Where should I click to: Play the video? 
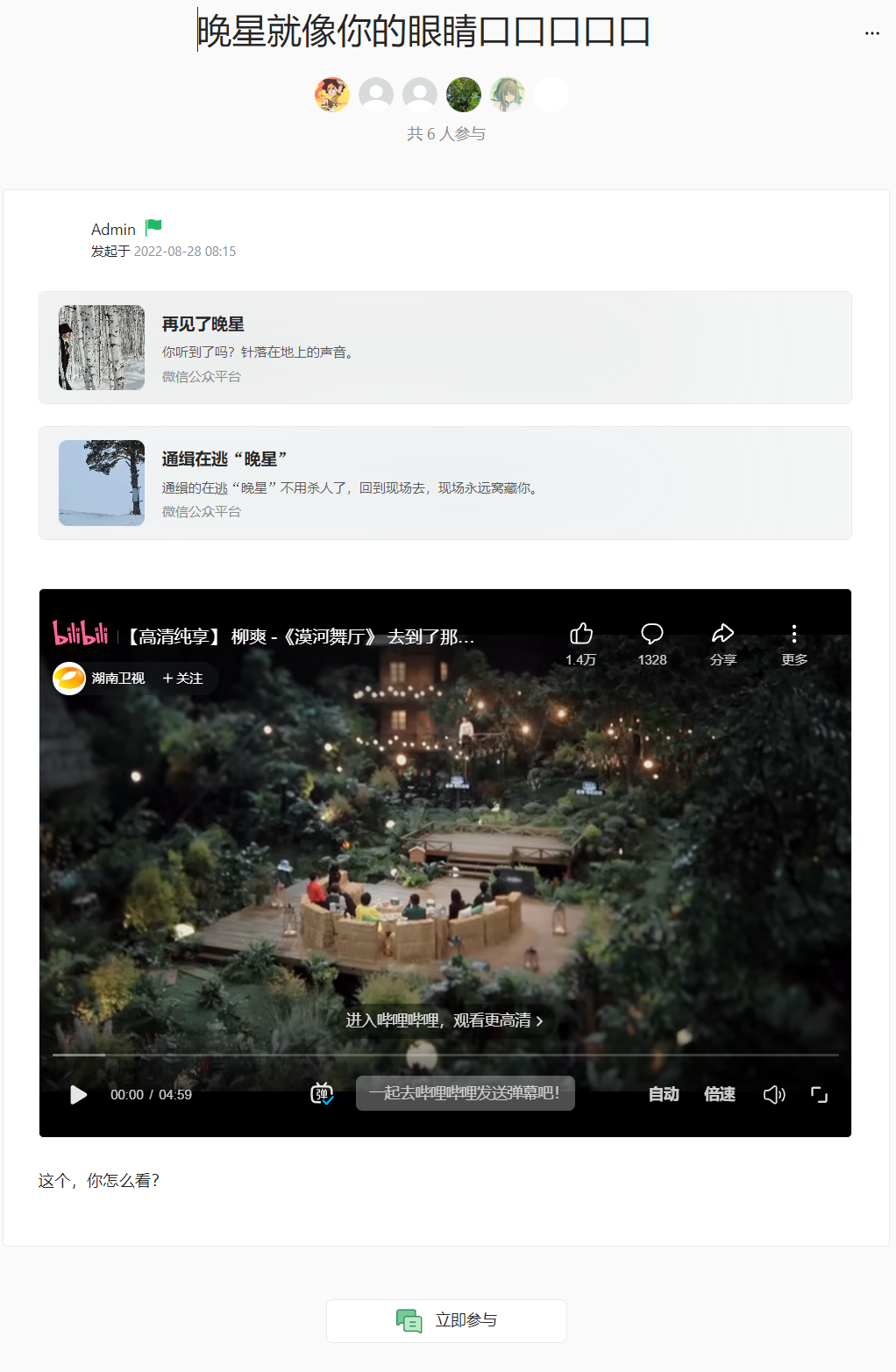tap(78, 1094)
